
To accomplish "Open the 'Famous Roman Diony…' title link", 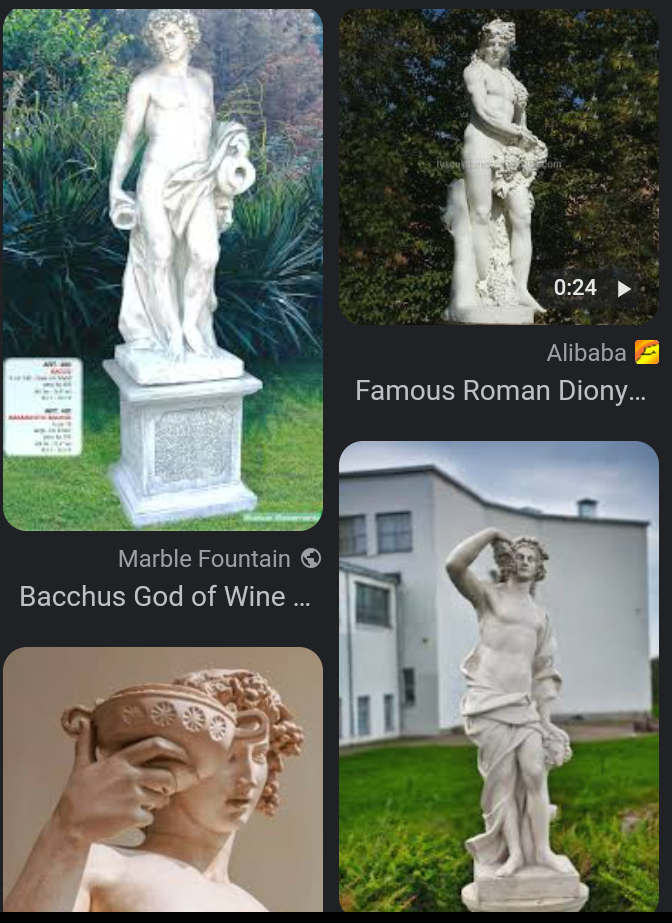I will [500, 390].
